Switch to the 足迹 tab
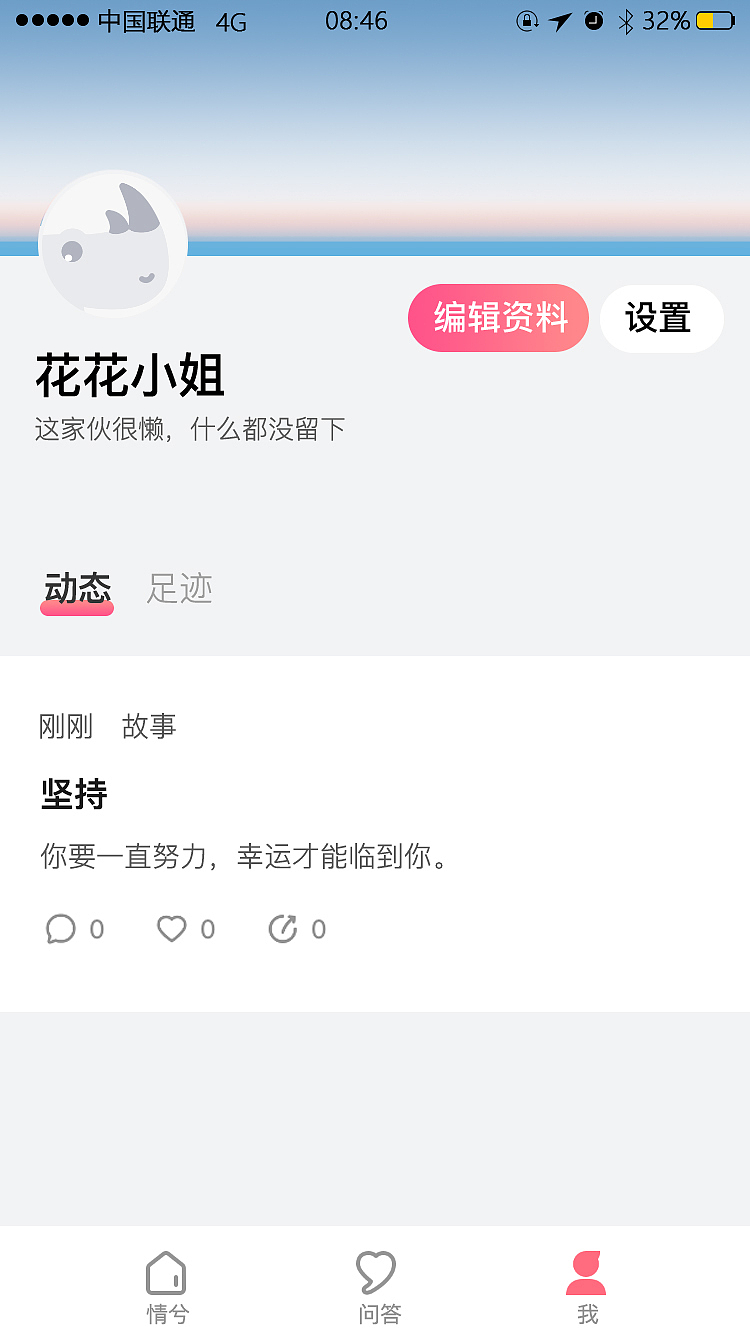This screenshot has height=1334, width=750. pos(180,588)
